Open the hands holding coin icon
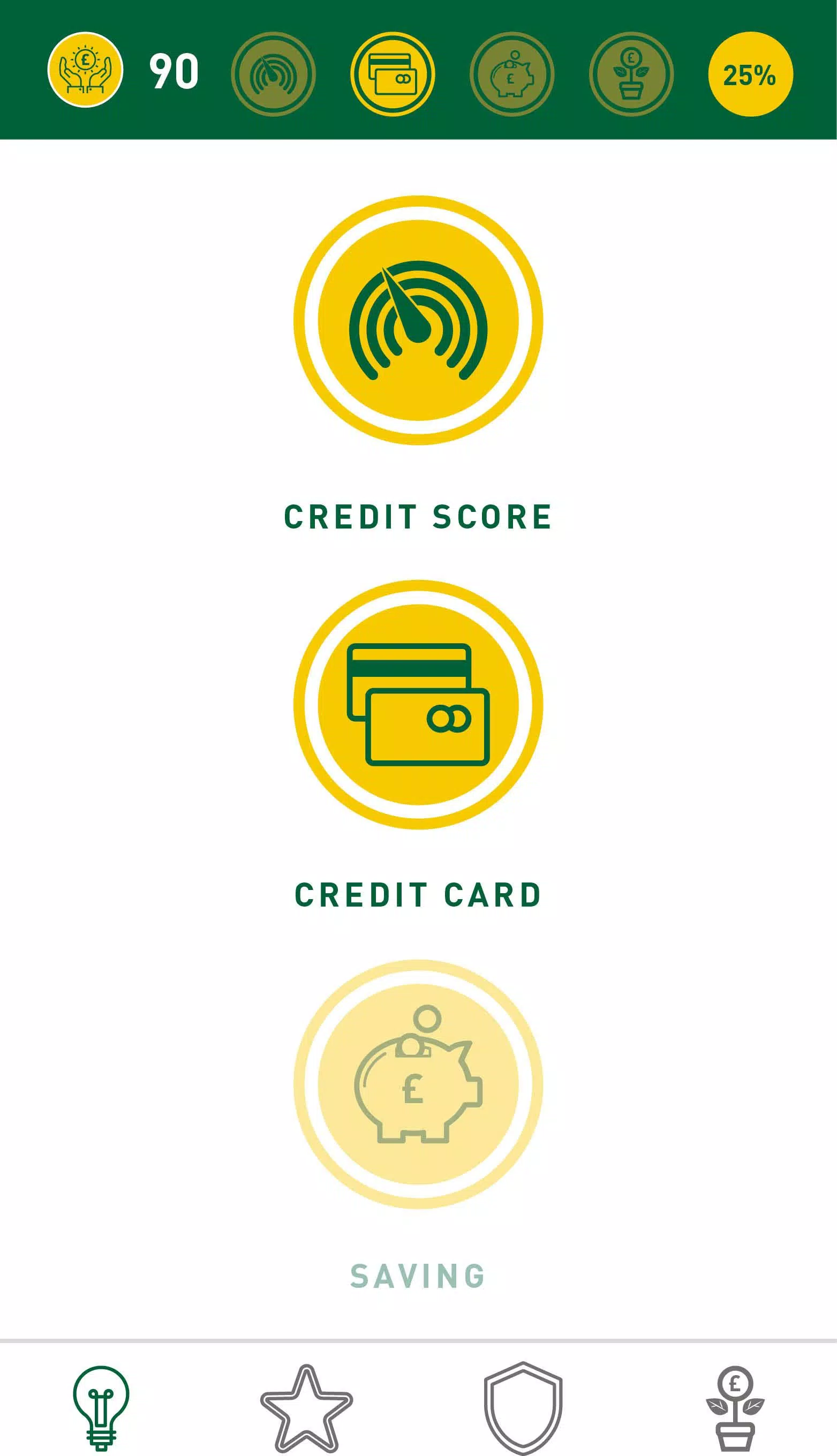Screen dimensions: 837x1456 85,70
